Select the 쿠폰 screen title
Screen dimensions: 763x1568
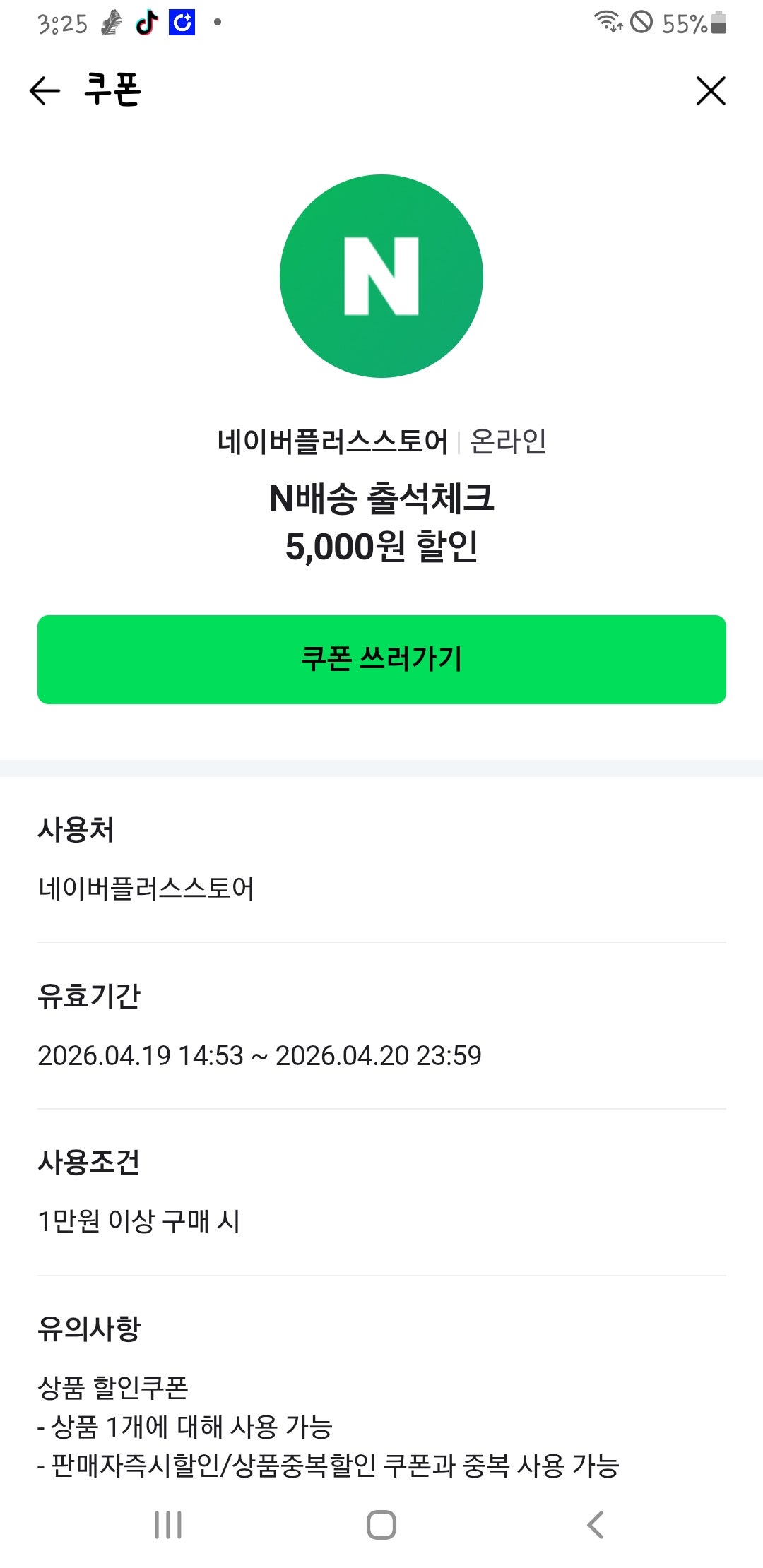(x=112, y=90)
